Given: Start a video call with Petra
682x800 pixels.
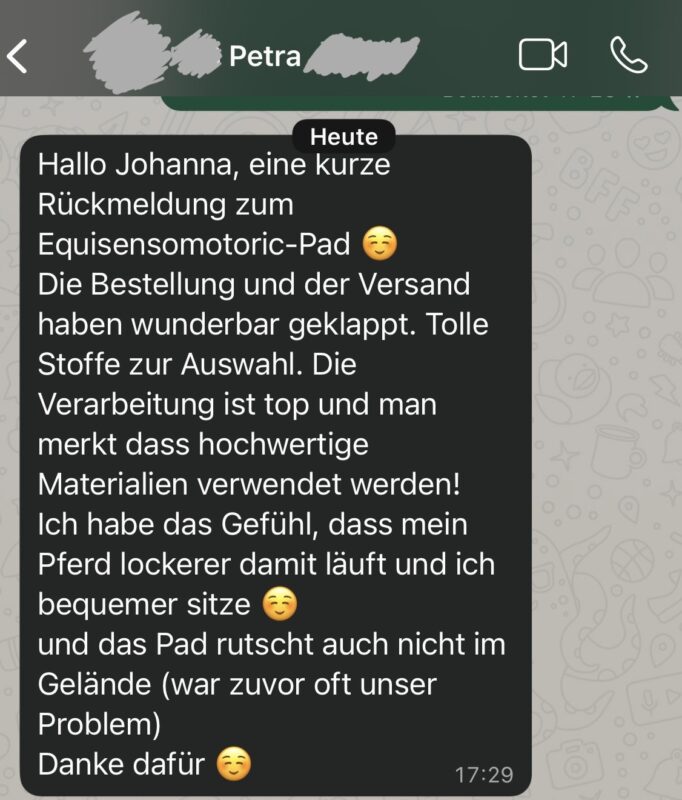Looking at the screenshot, I should pyautogui.click(x=543, y=55).
